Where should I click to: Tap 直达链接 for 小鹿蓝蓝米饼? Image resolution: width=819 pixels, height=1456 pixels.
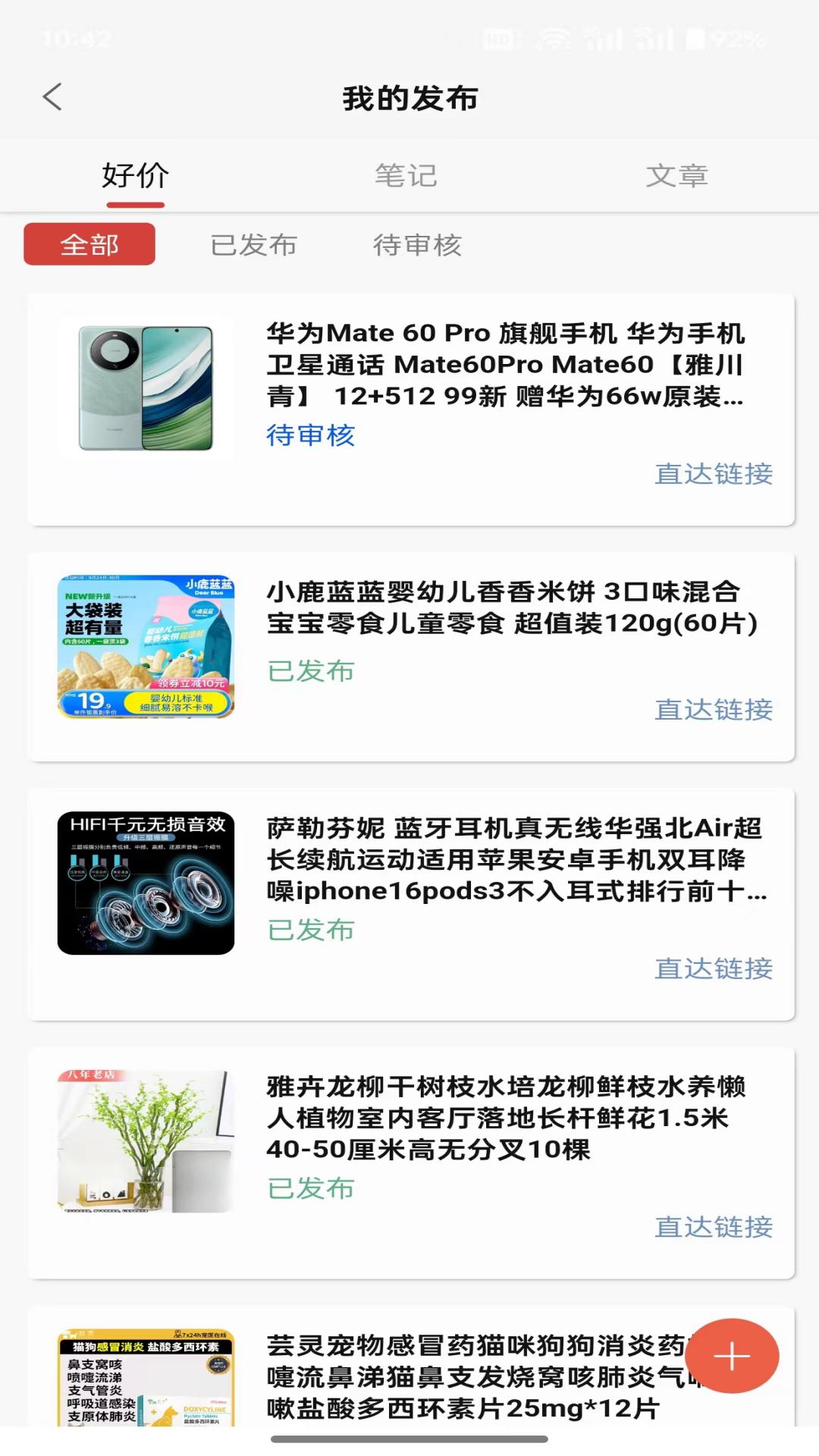(714, 710)
